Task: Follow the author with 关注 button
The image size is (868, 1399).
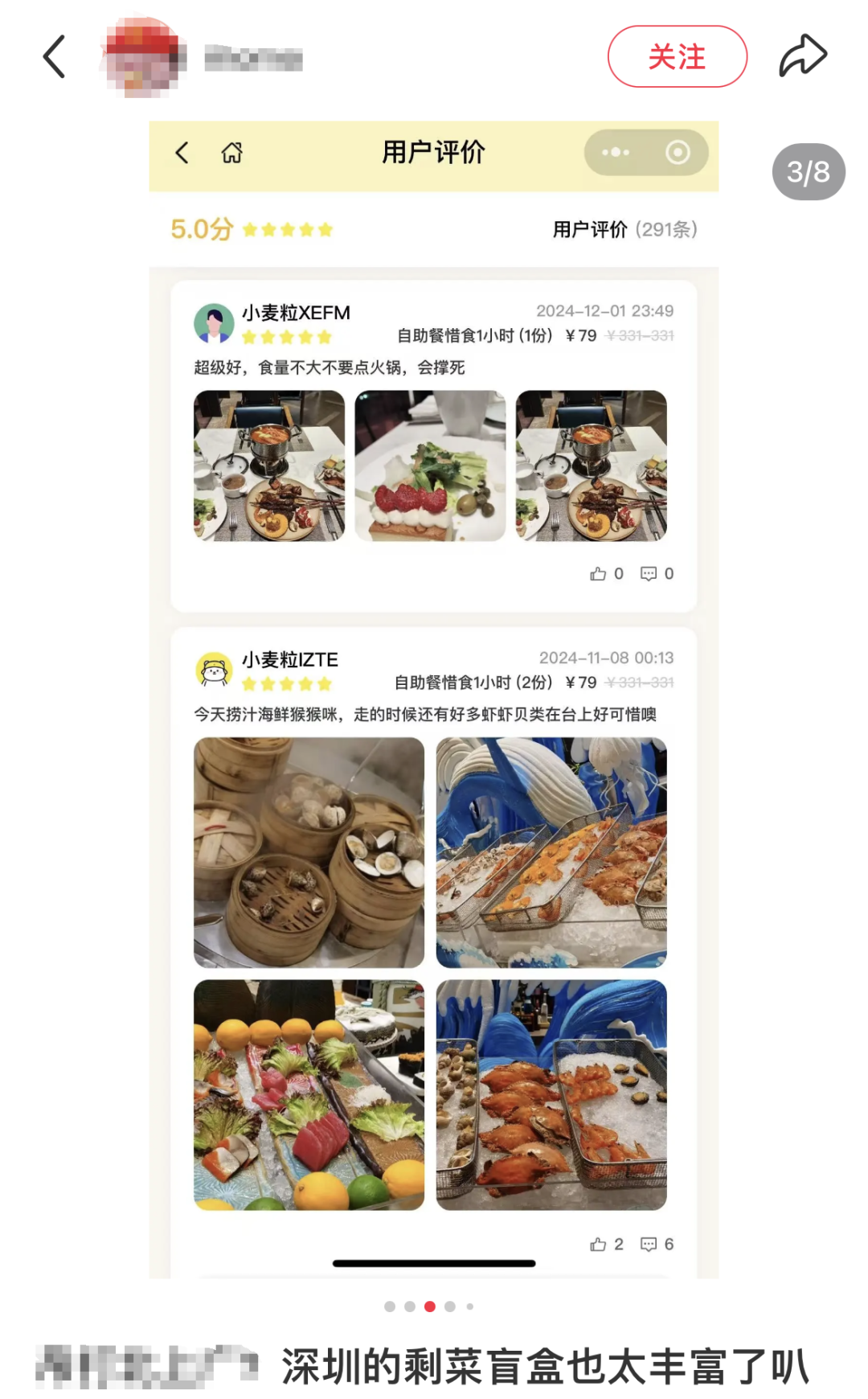Action: click(677, 57)
